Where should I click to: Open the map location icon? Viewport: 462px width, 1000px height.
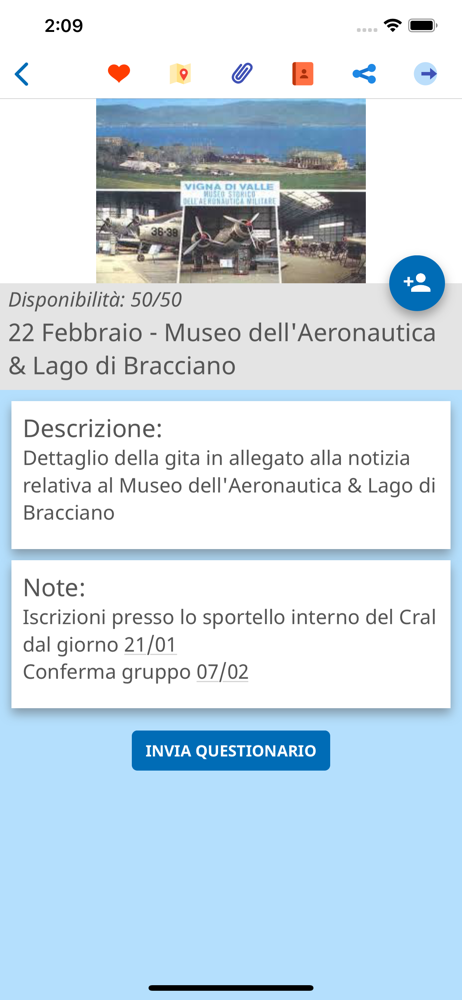(x=181, y=74)
